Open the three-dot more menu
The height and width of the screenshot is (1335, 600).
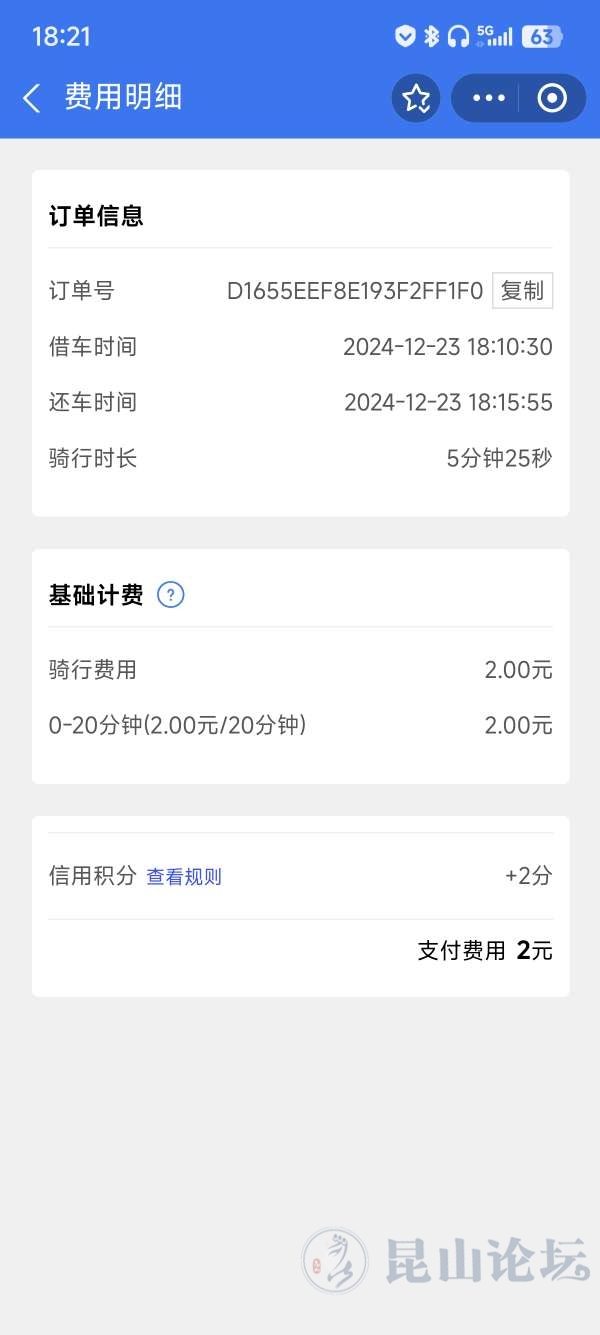[x=489, y=98]
